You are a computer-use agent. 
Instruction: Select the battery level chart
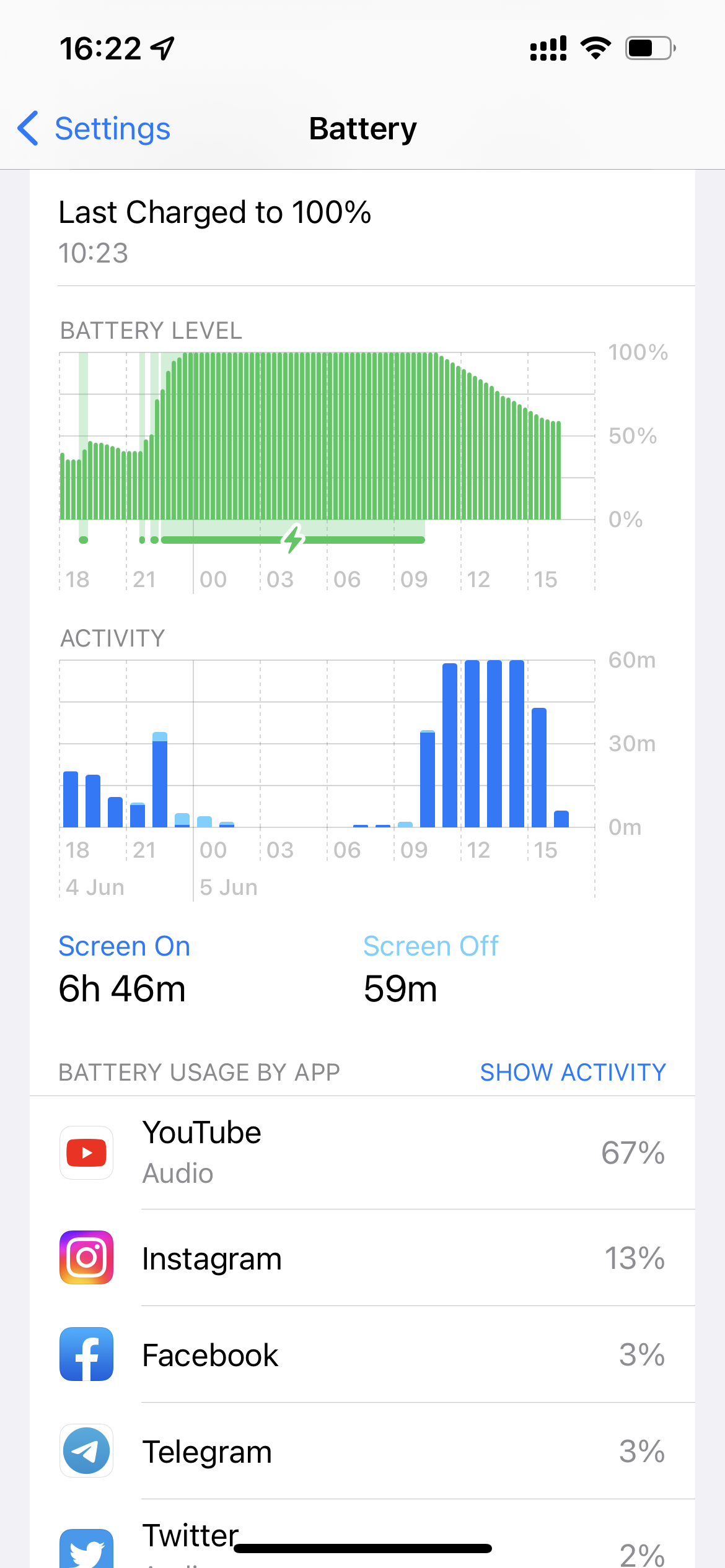coord(327,446)
